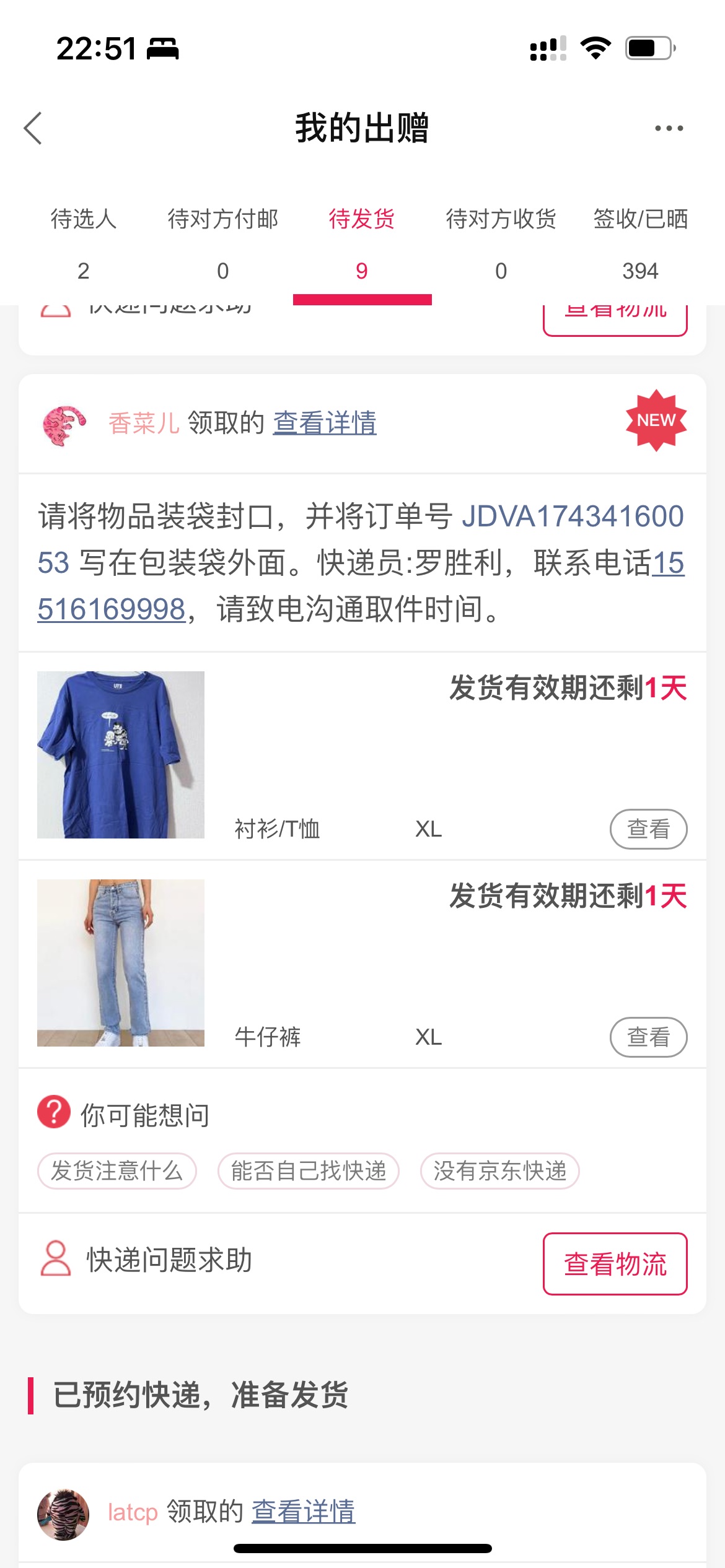Viewport: 725px width, 1568px height.
Task: Open 查看详情 for latcp's order
Action: coord(303,1512)
